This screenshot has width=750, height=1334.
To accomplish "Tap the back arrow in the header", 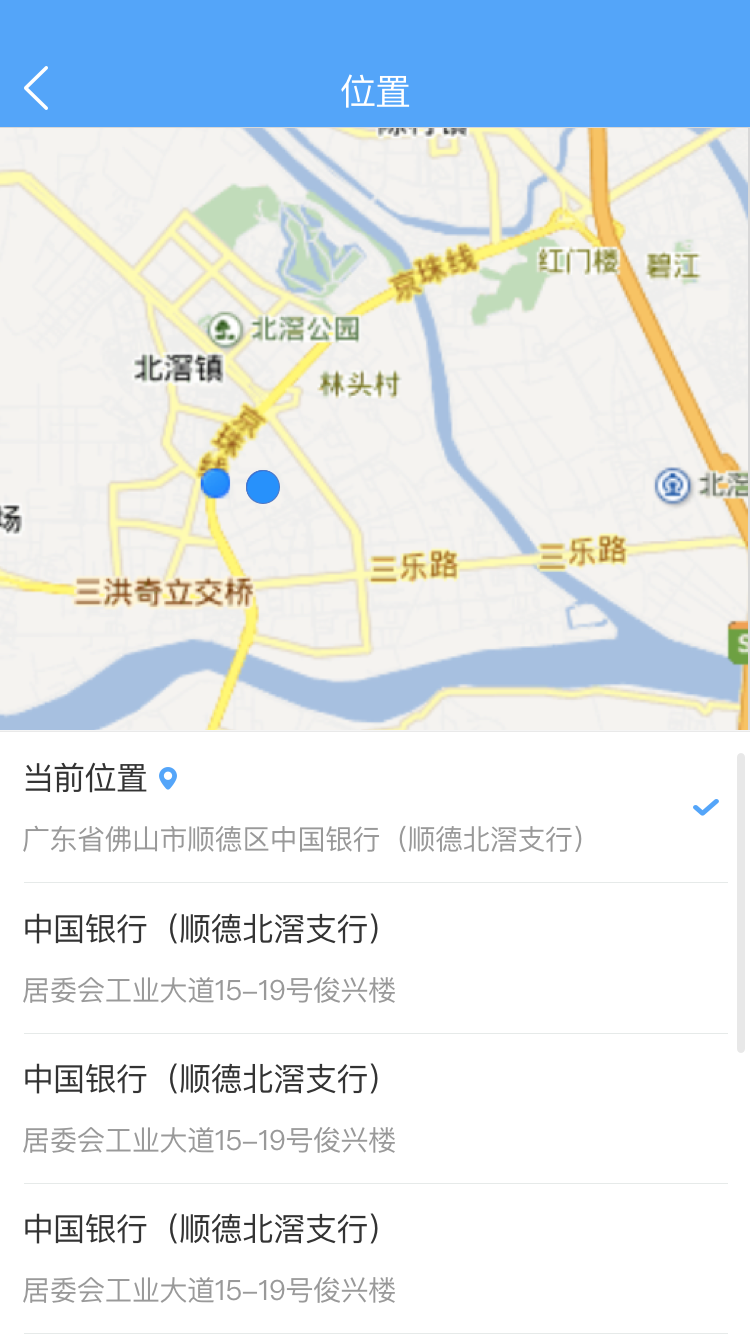I will (x=36, y=88).
